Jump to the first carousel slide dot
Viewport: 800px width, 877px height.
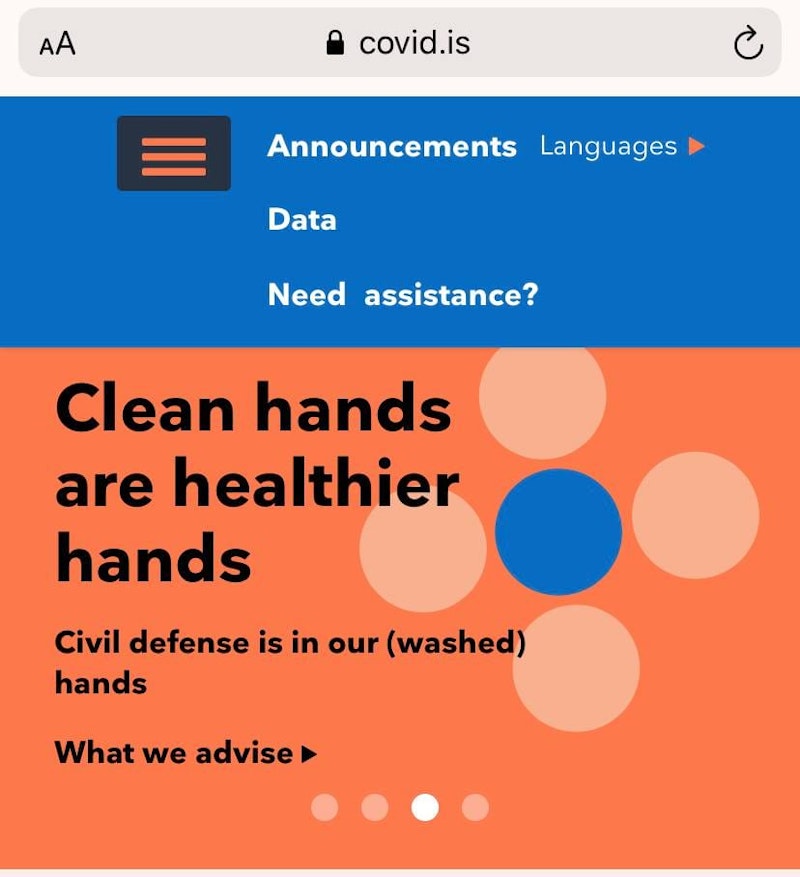[325, 807]
